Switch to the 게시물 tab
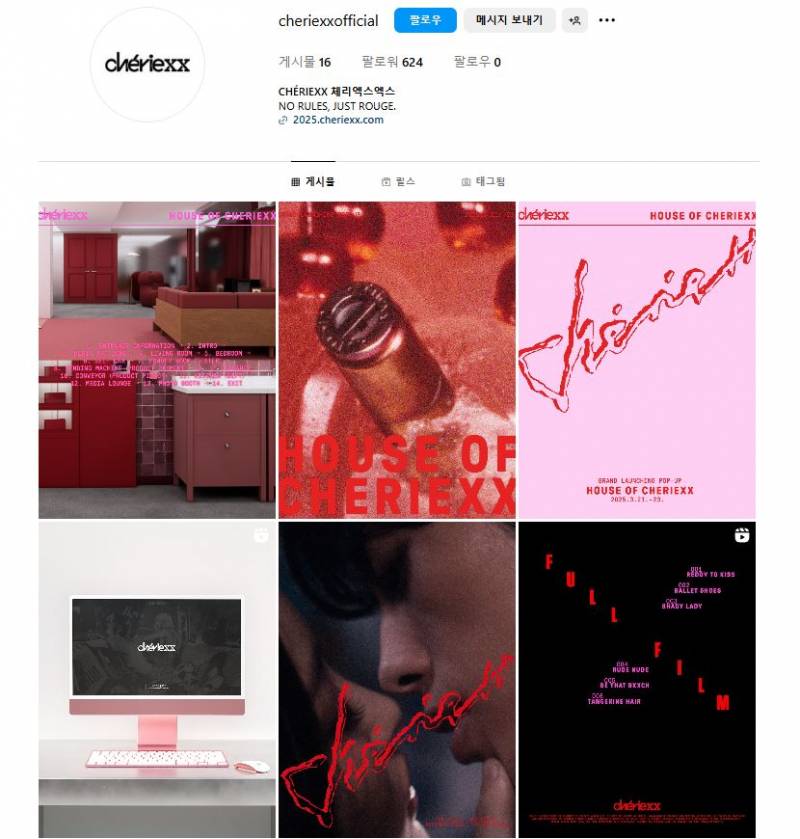The image size is (800, 839). coord(313,182)
